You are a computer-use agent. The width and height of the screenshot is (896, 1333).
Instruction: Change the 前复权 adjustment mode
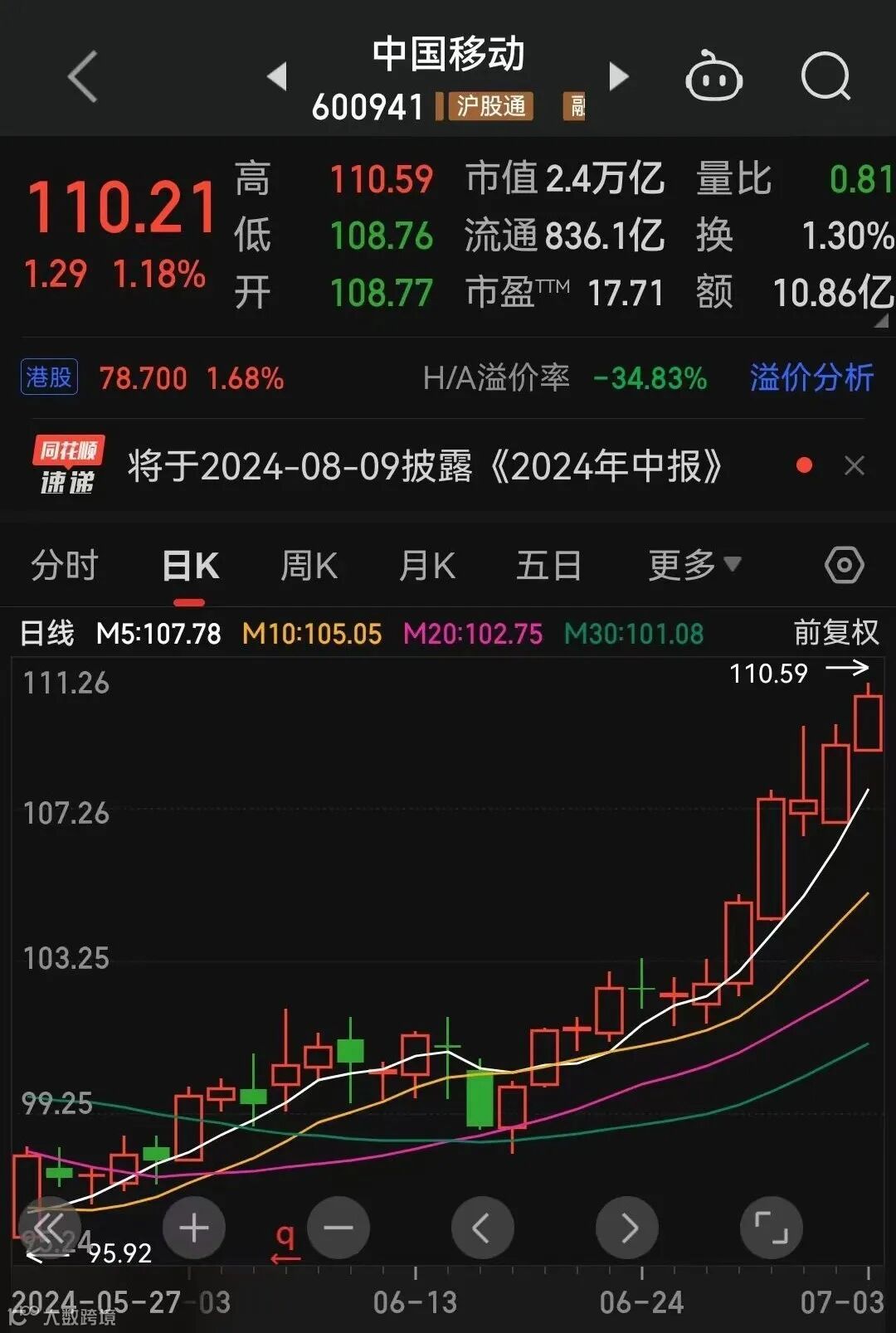click(x=835, y=633)
